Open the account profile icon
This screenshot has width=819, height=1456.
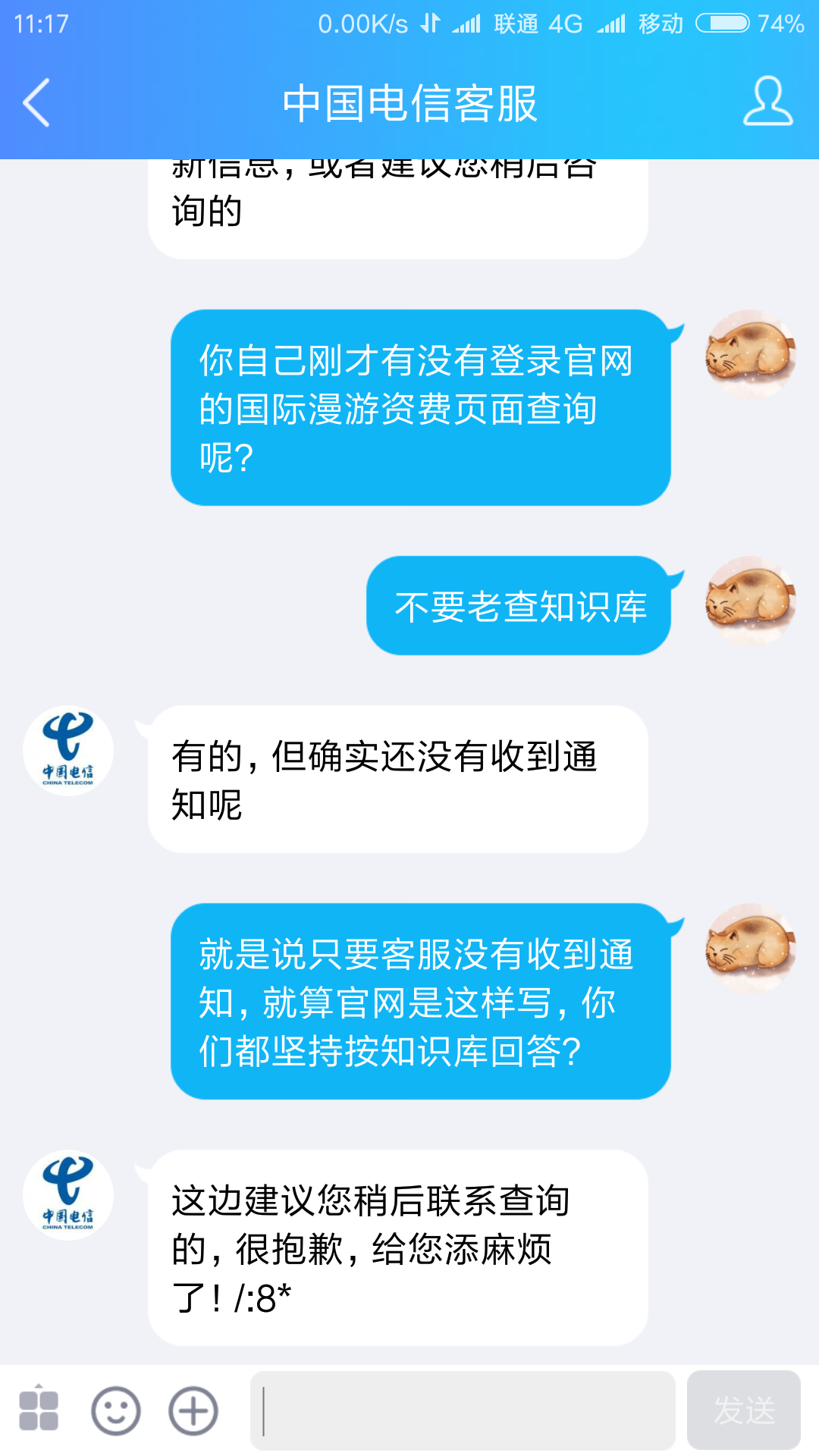click(x=767, y=101)
